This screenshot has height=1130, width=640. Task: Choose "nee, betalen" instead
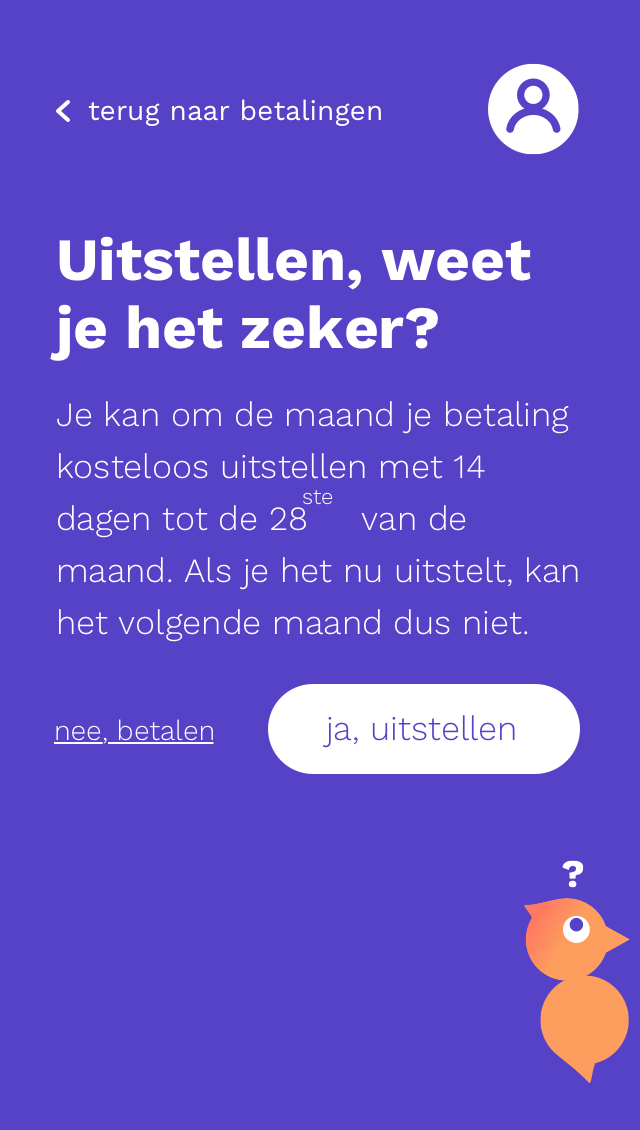[x=134, y=731]
